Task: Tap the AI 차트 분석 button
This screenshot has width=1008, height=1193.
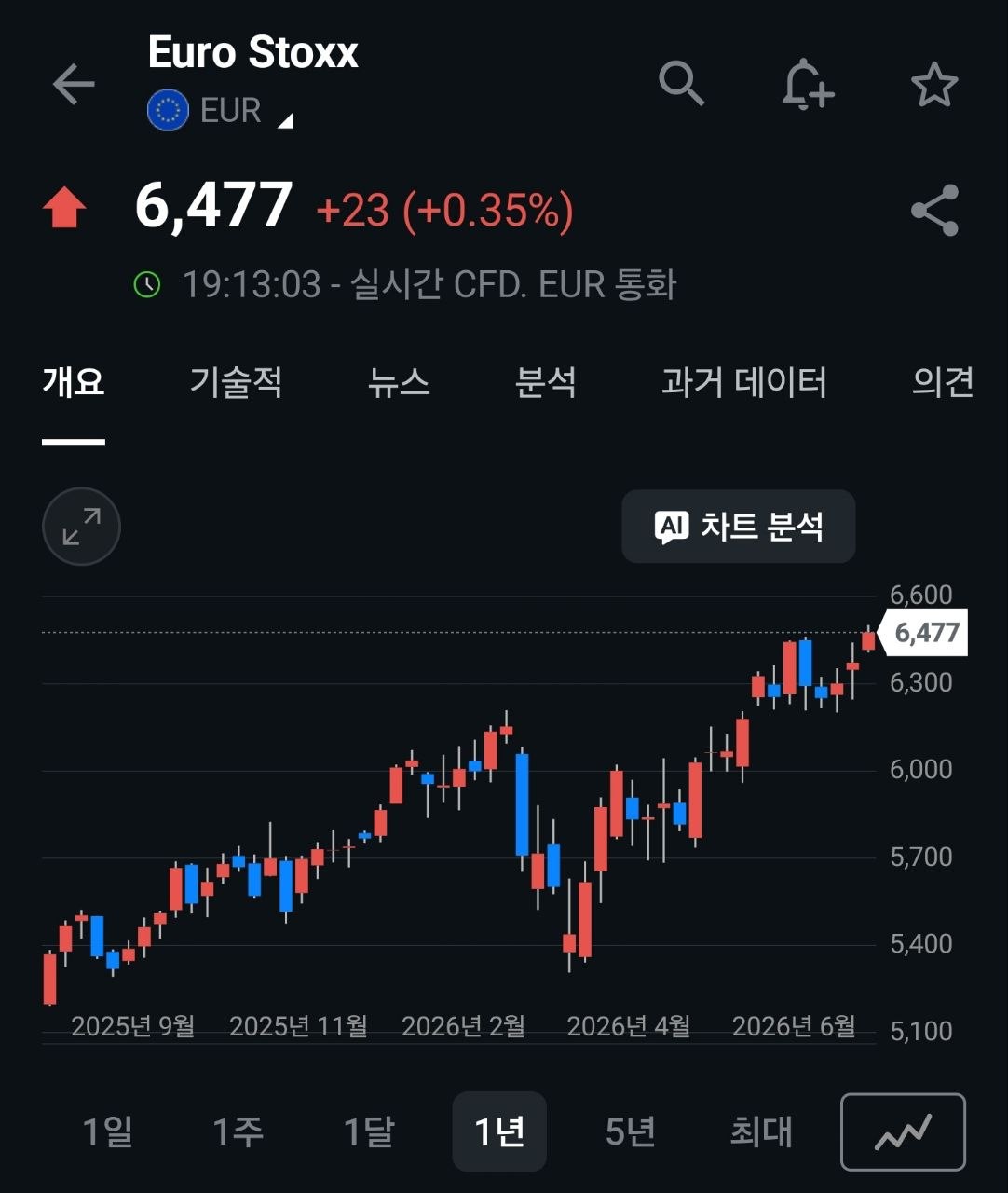Action: click(x=739, y=527)
